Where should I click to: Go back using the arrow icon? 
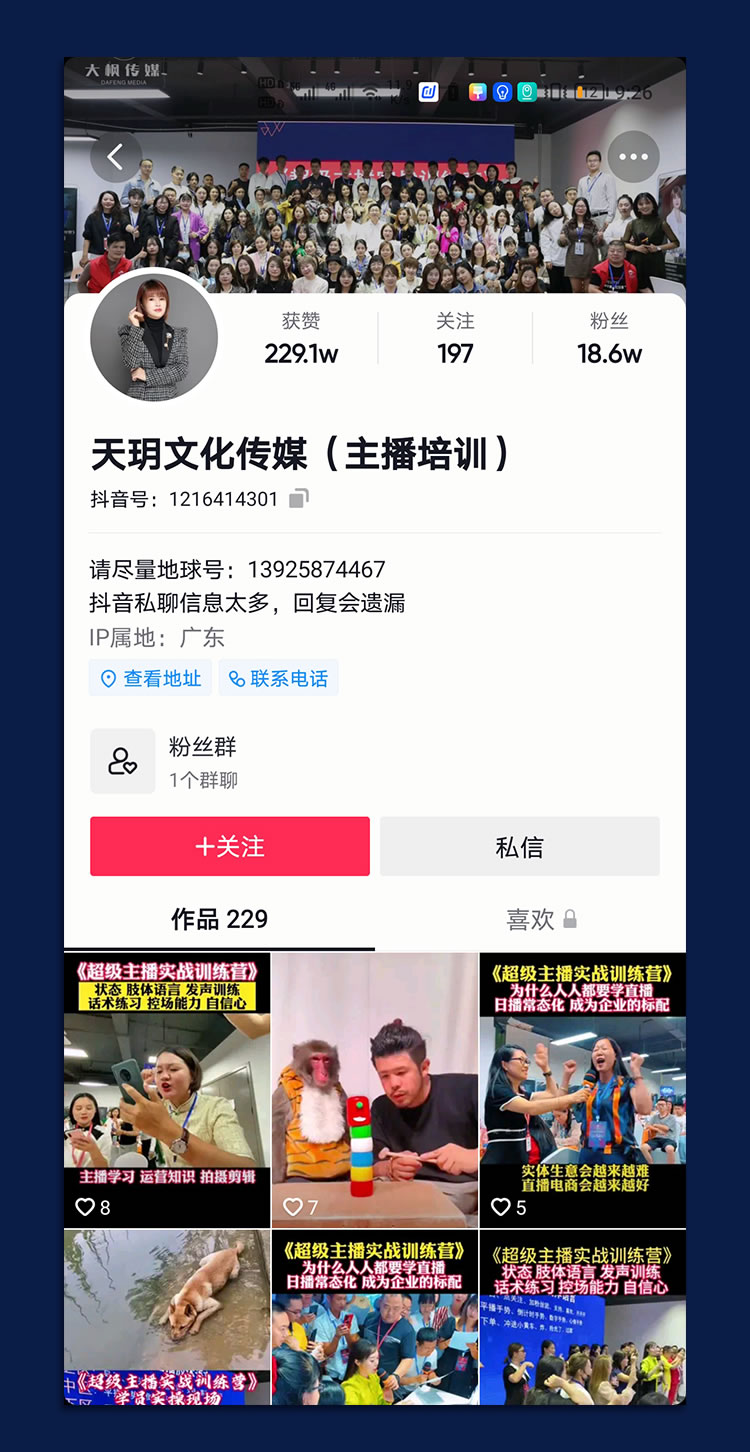(116, 157)
